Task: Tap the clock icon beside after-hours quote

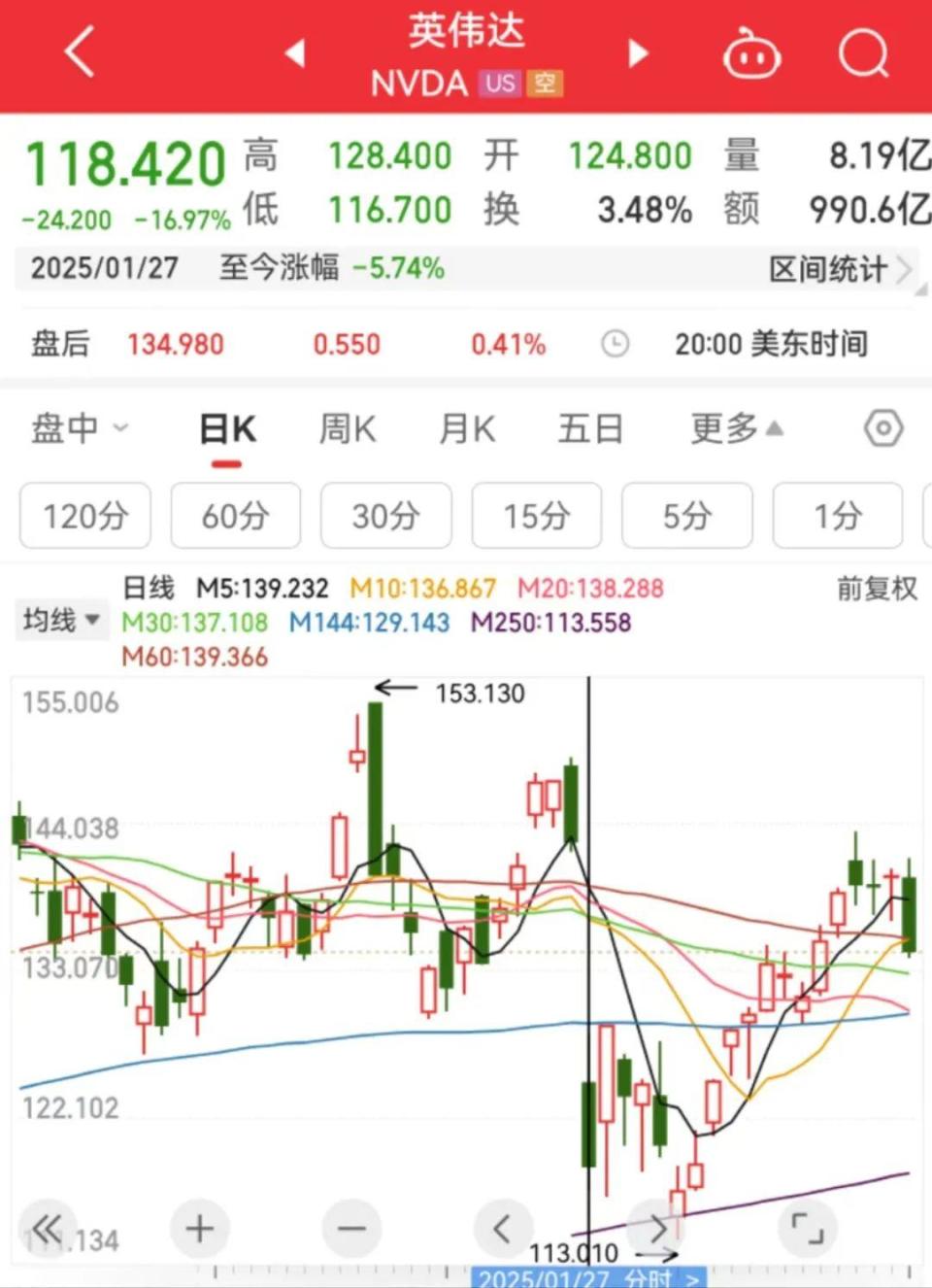Action: pos(615,344)
